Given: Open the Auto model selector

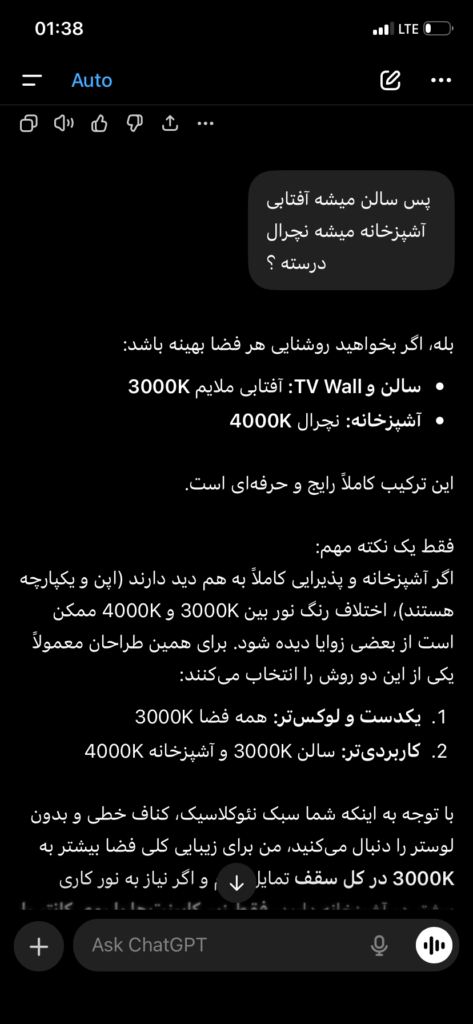Looking at the screenshot, I should click(x=91, y=80).
